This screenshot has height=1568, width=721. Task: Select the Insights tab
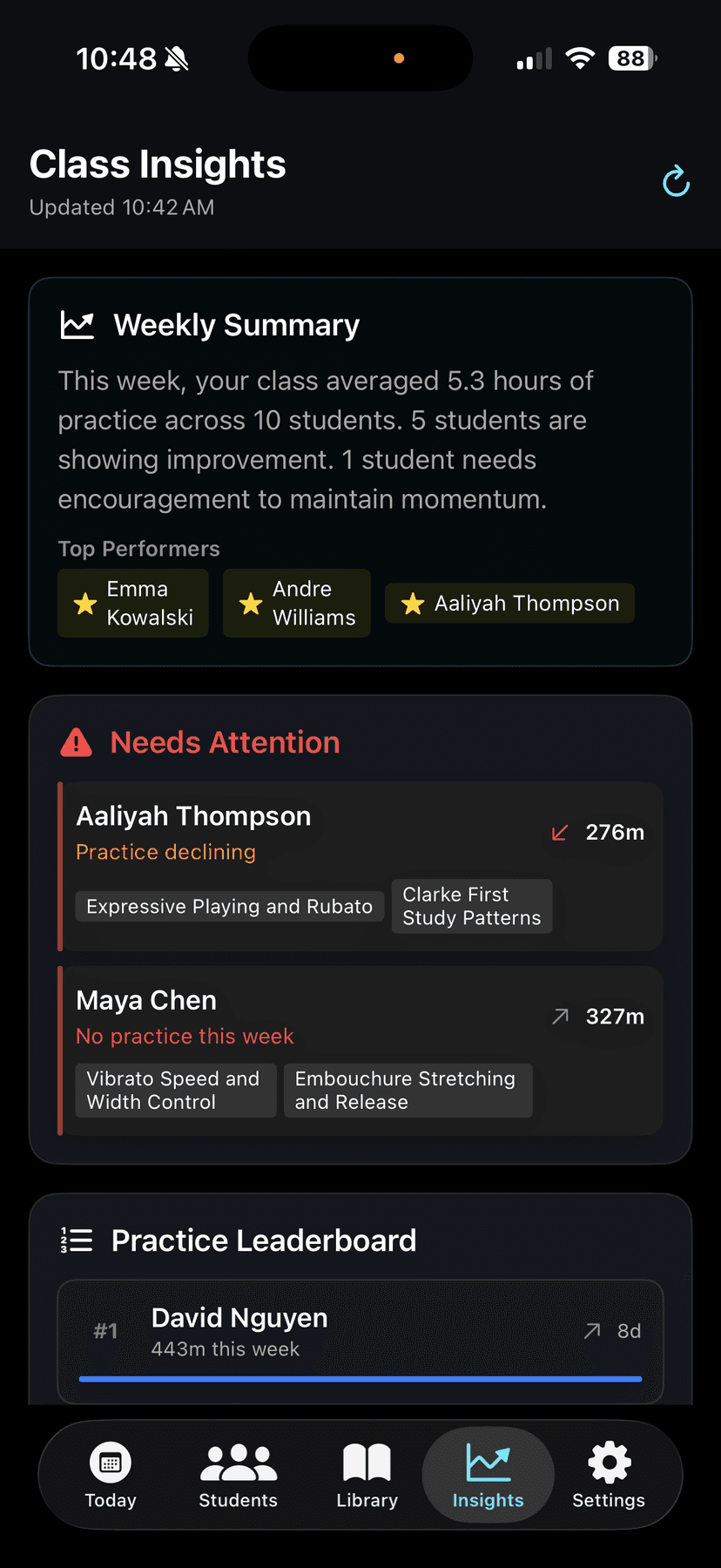coord(488,1475)
